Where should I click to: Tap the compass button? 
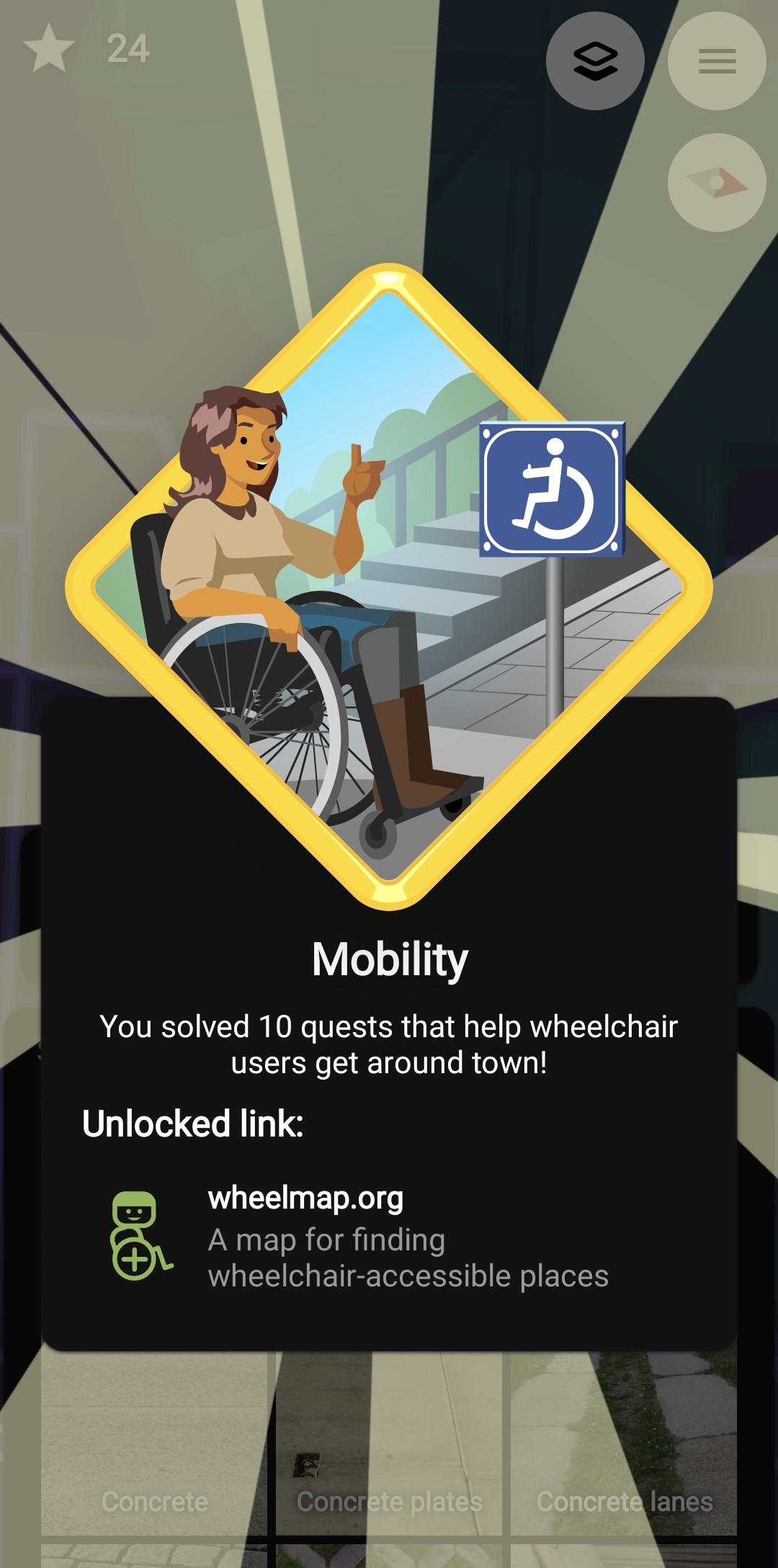(x=717, y=182)
